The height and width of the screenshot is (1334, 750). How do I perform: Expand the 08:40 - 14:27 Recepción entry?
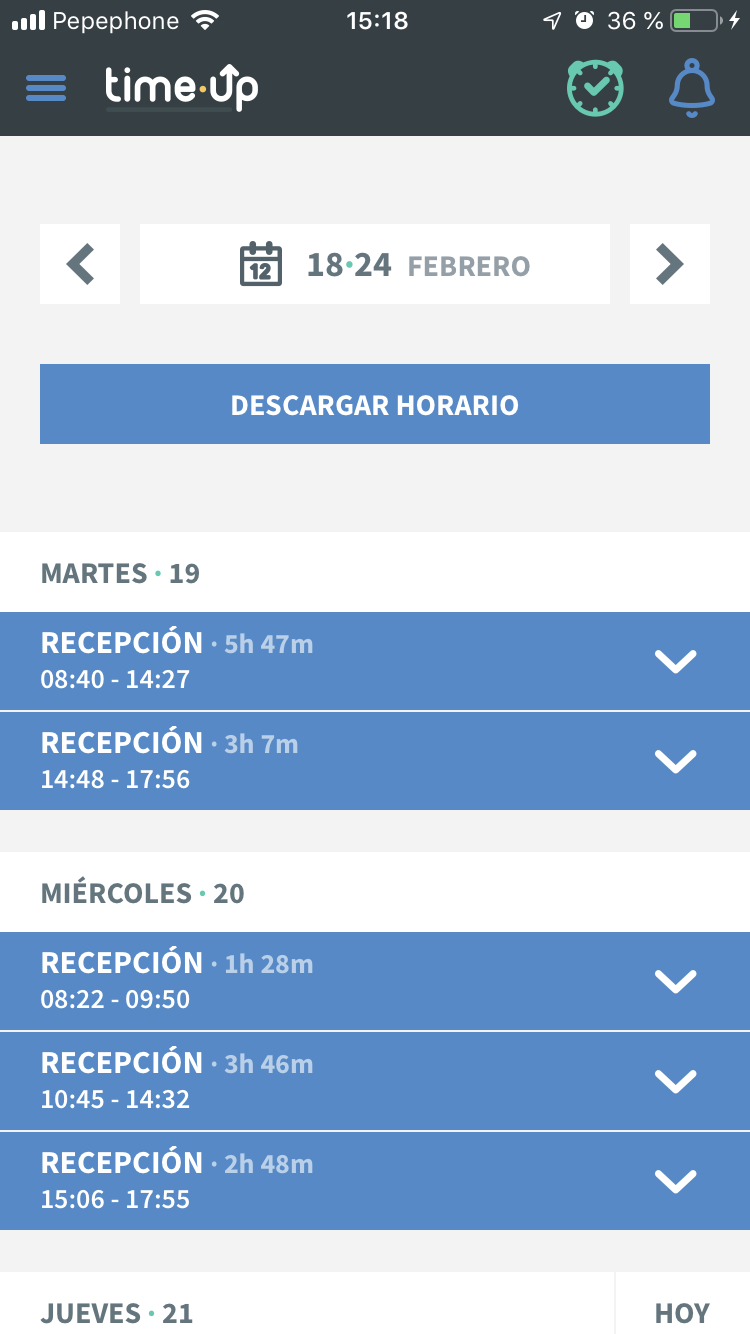[375, 661]
